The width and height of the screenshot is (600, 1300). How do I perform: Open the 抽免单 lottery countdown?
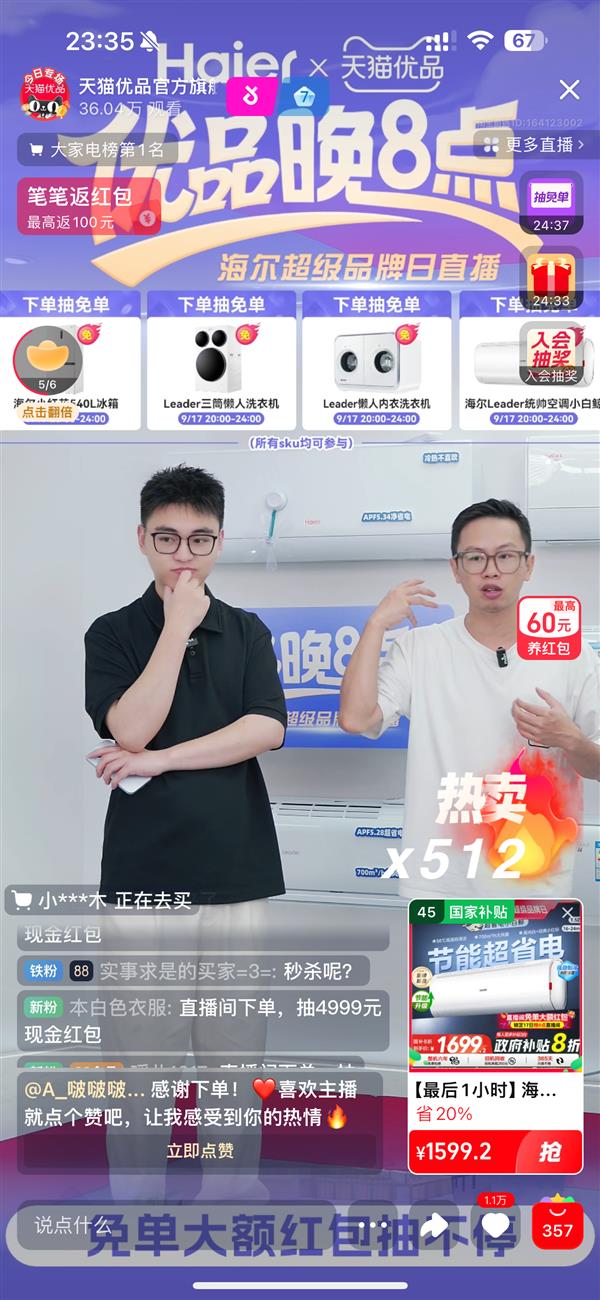coord(551,204)
